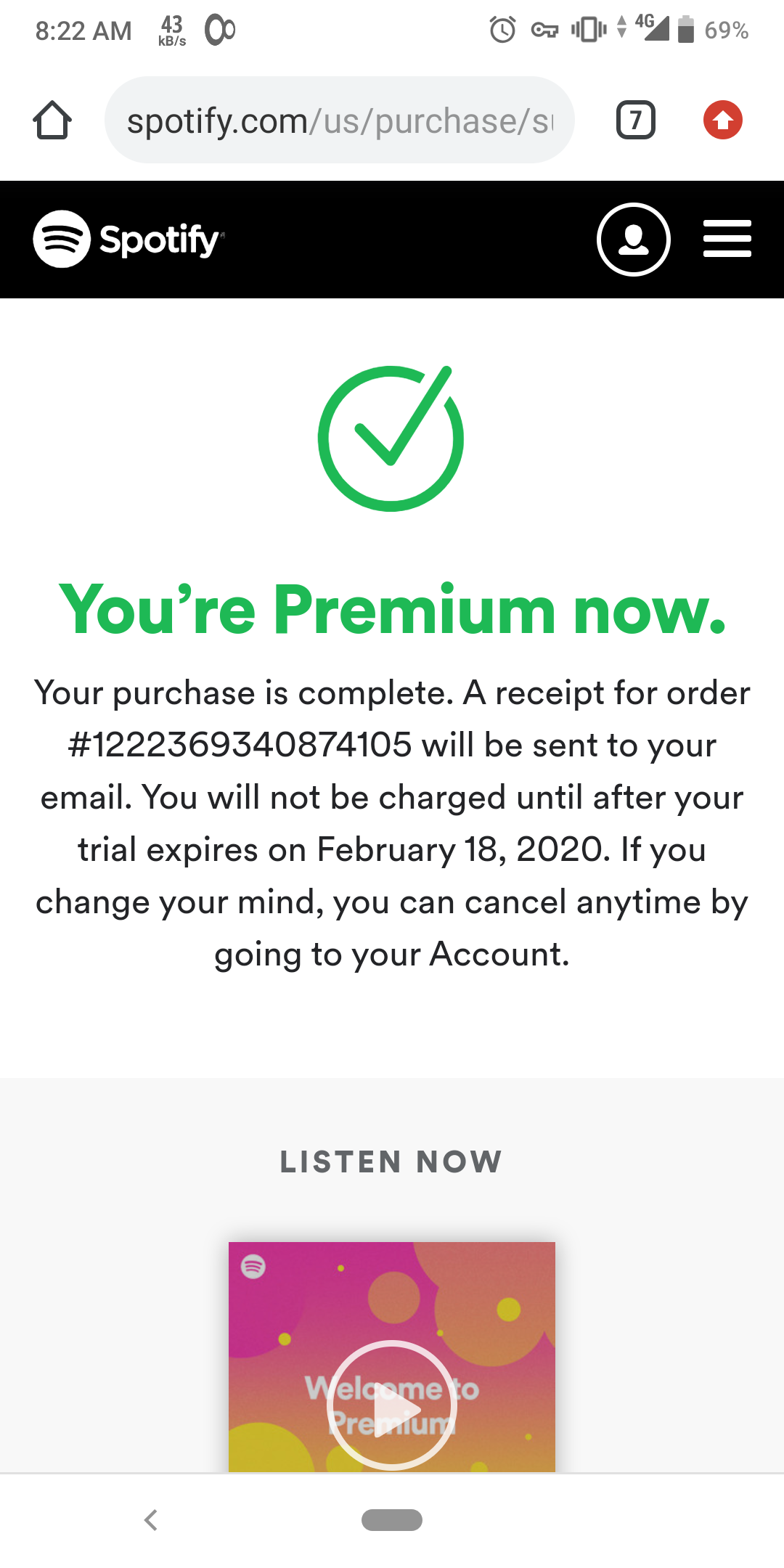Open the account profile icon

click(x=633, y=240)
